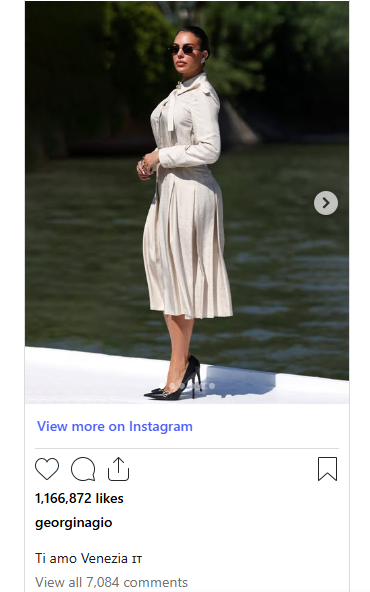370x592 pixels.
Task: Bookmark the post
Action: pos(327,469)
